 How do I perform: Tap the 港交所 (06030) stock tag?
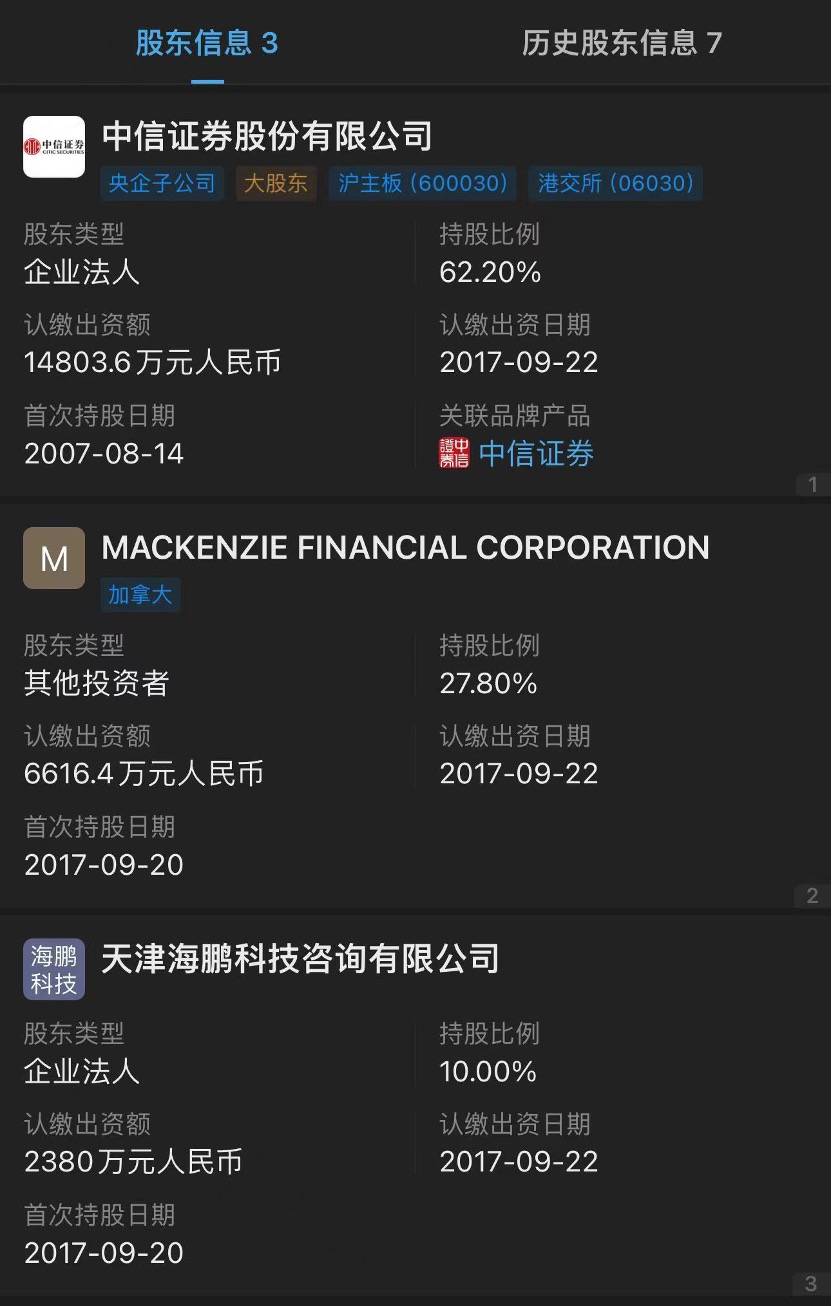point(615,184)
